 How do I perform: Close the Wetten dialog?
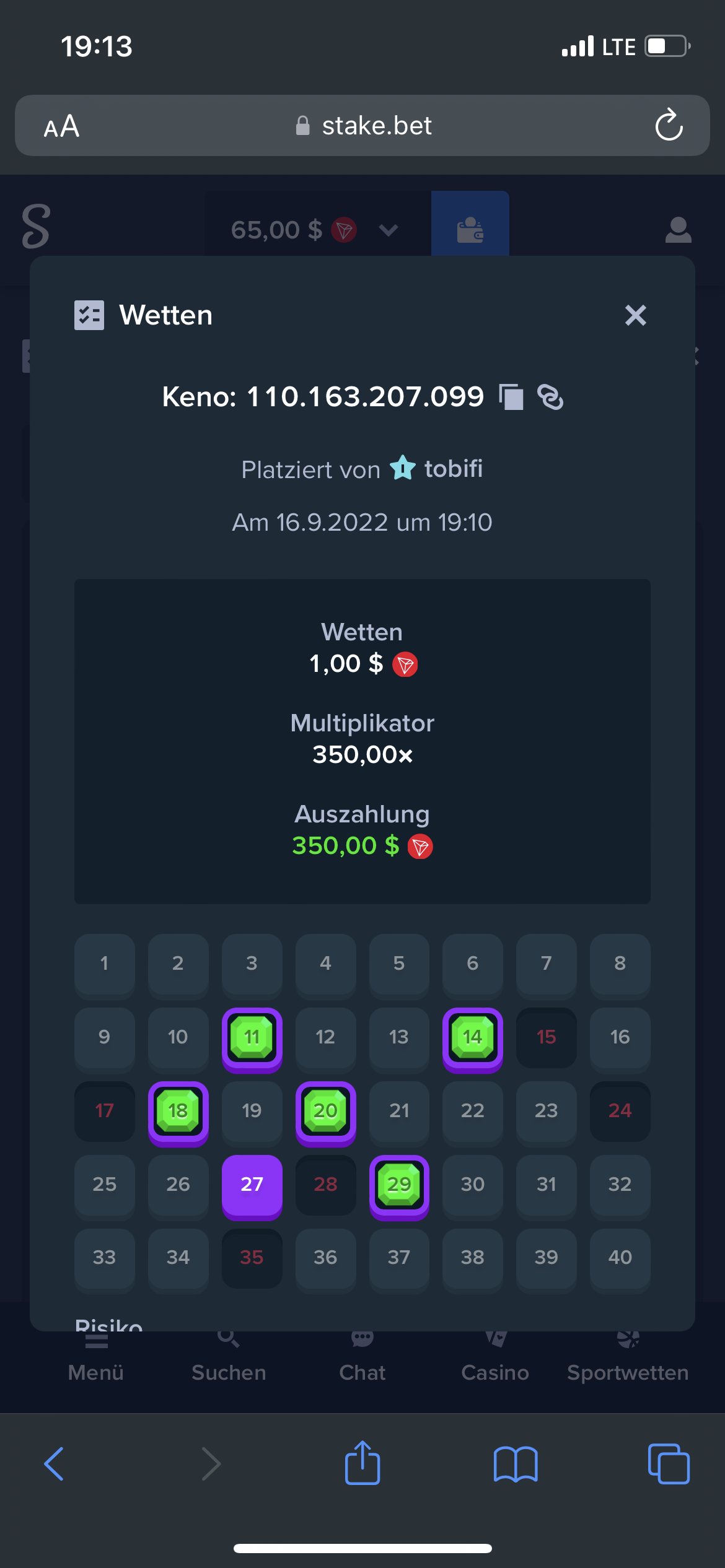(635, 315)
